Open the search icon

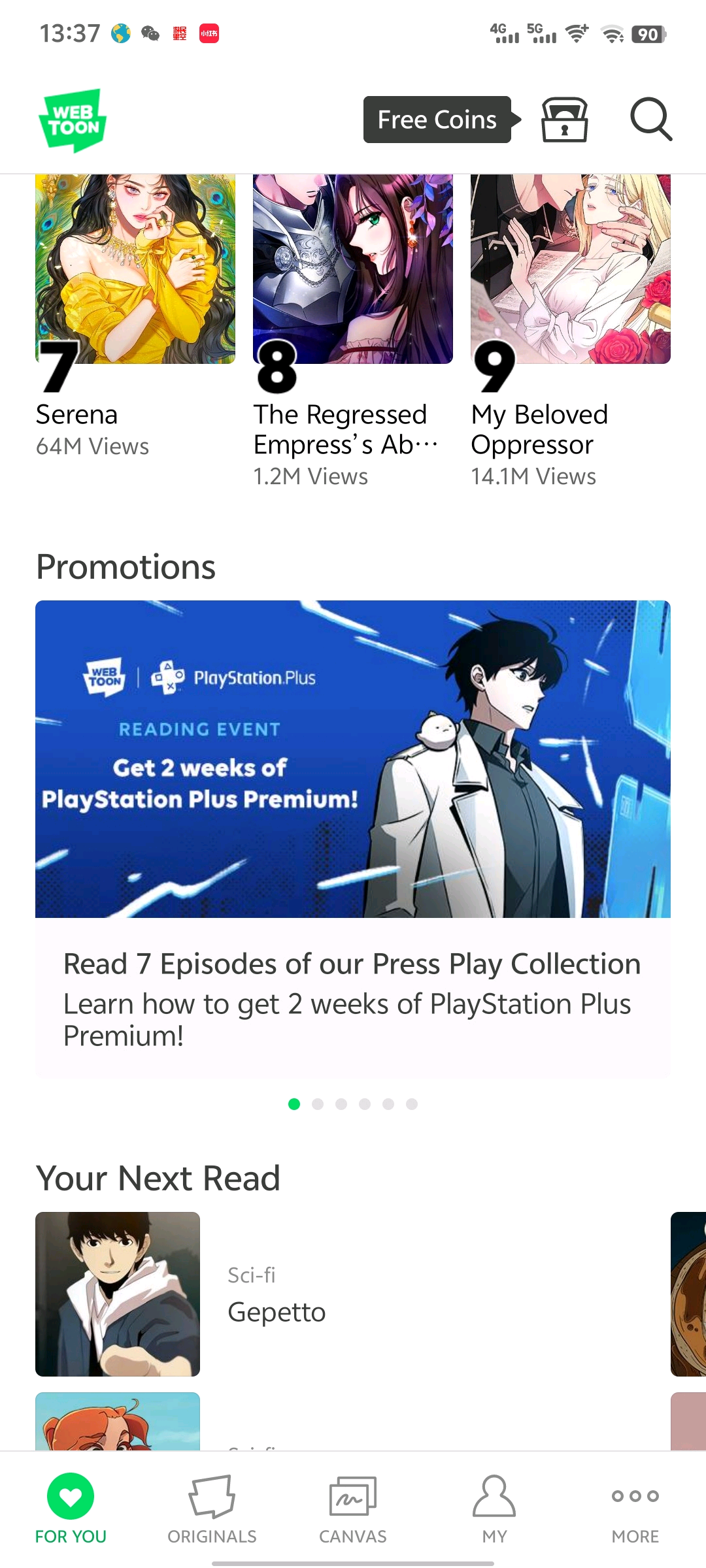(x=650, y=120)
